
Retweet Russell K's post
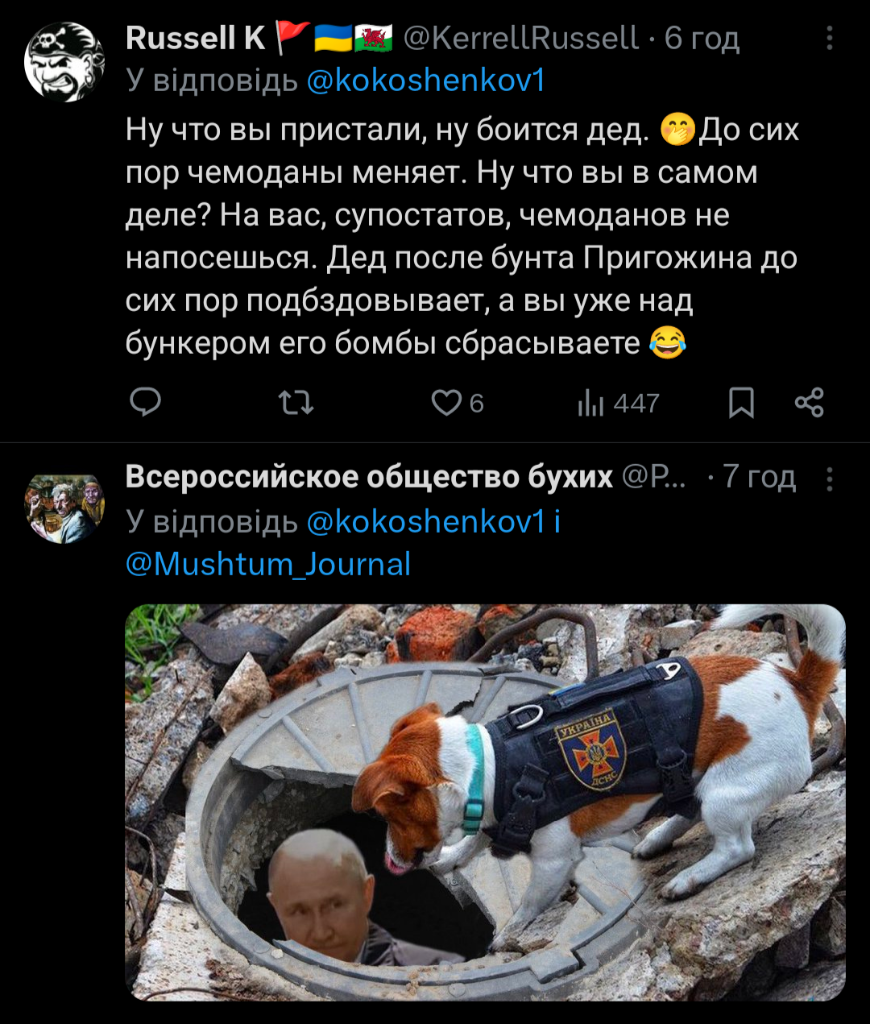pyautogui.click(x=295, y=403)
